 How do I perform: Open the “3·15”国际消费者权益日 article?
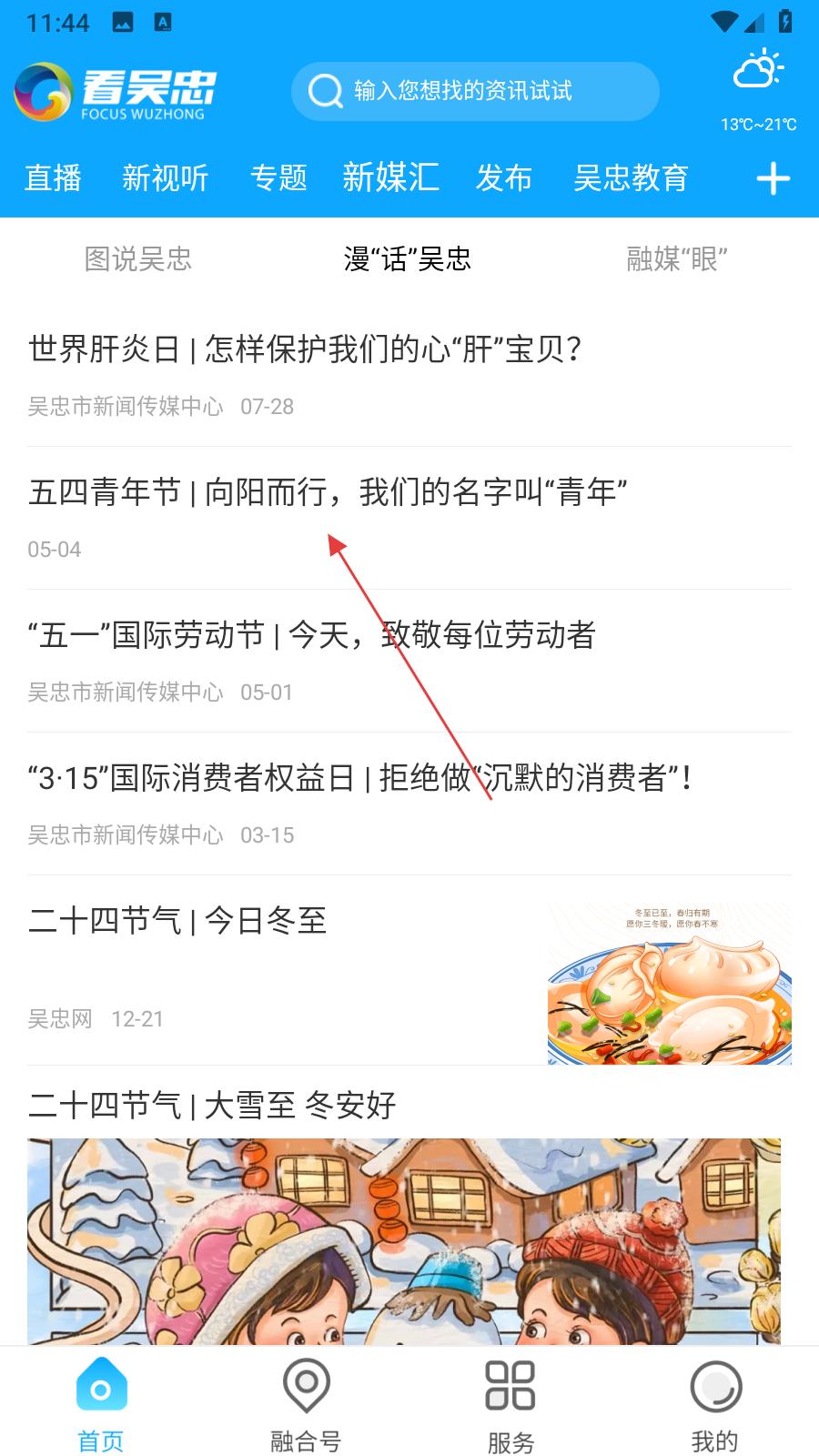coord(359,778)
